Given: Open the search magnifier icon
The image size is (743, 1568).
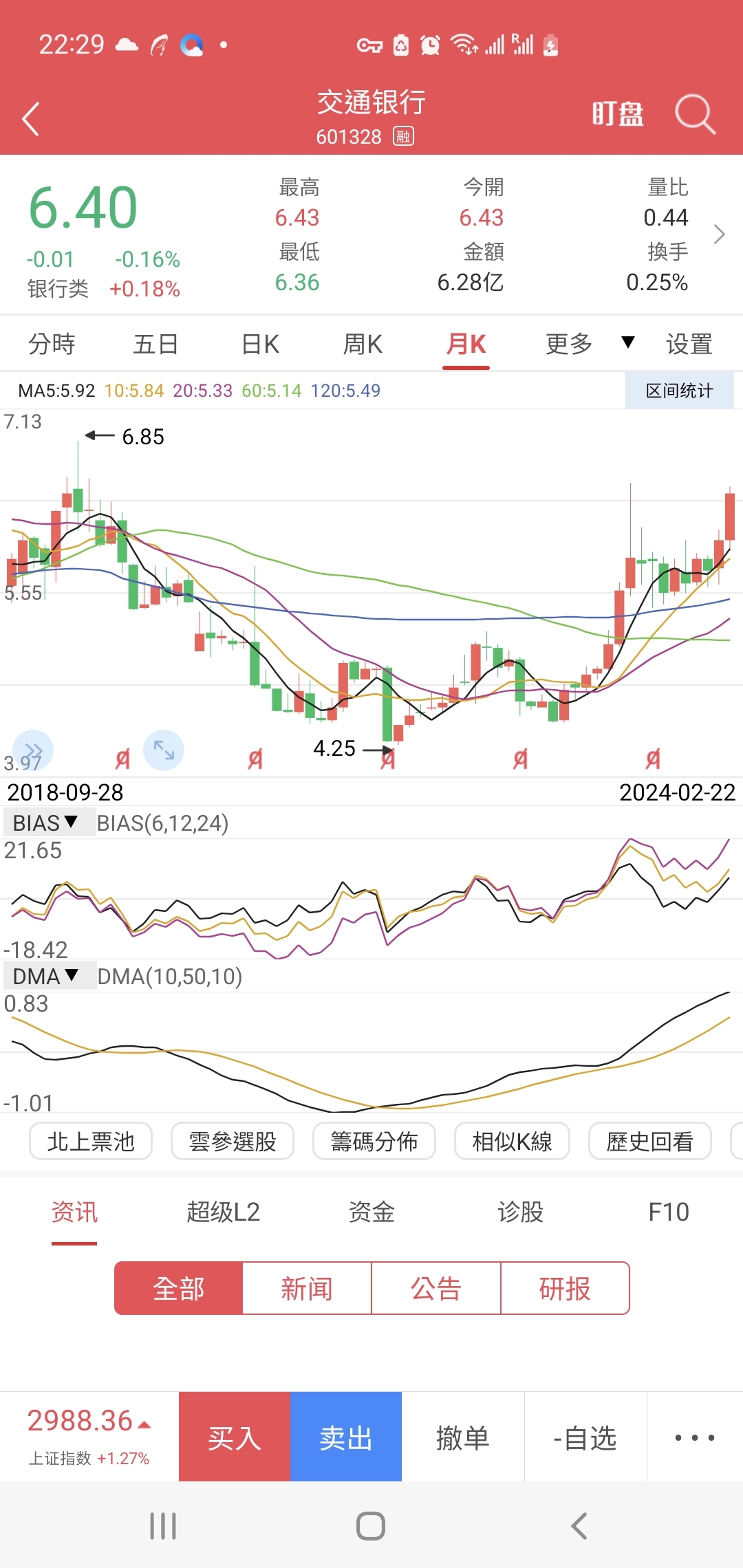Looking at the screenshot, I should click(695, 114).
